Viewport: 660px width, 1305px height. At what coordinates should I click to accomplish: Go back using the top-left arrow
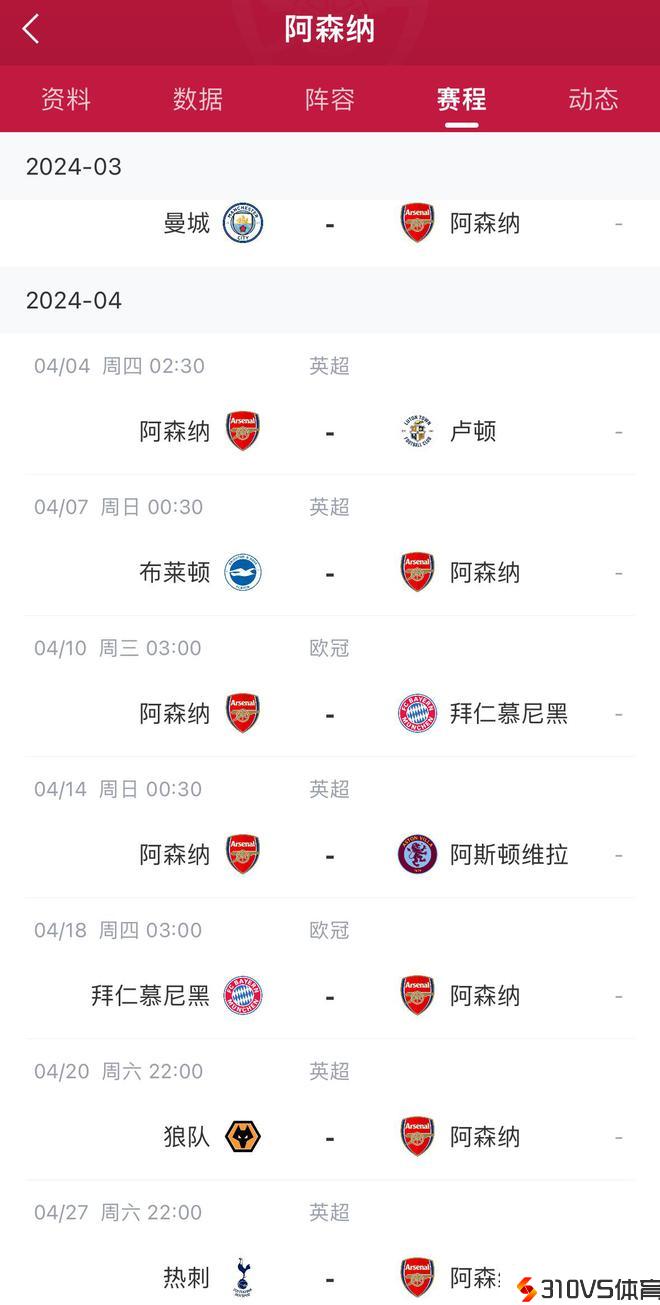coord(31,29)
